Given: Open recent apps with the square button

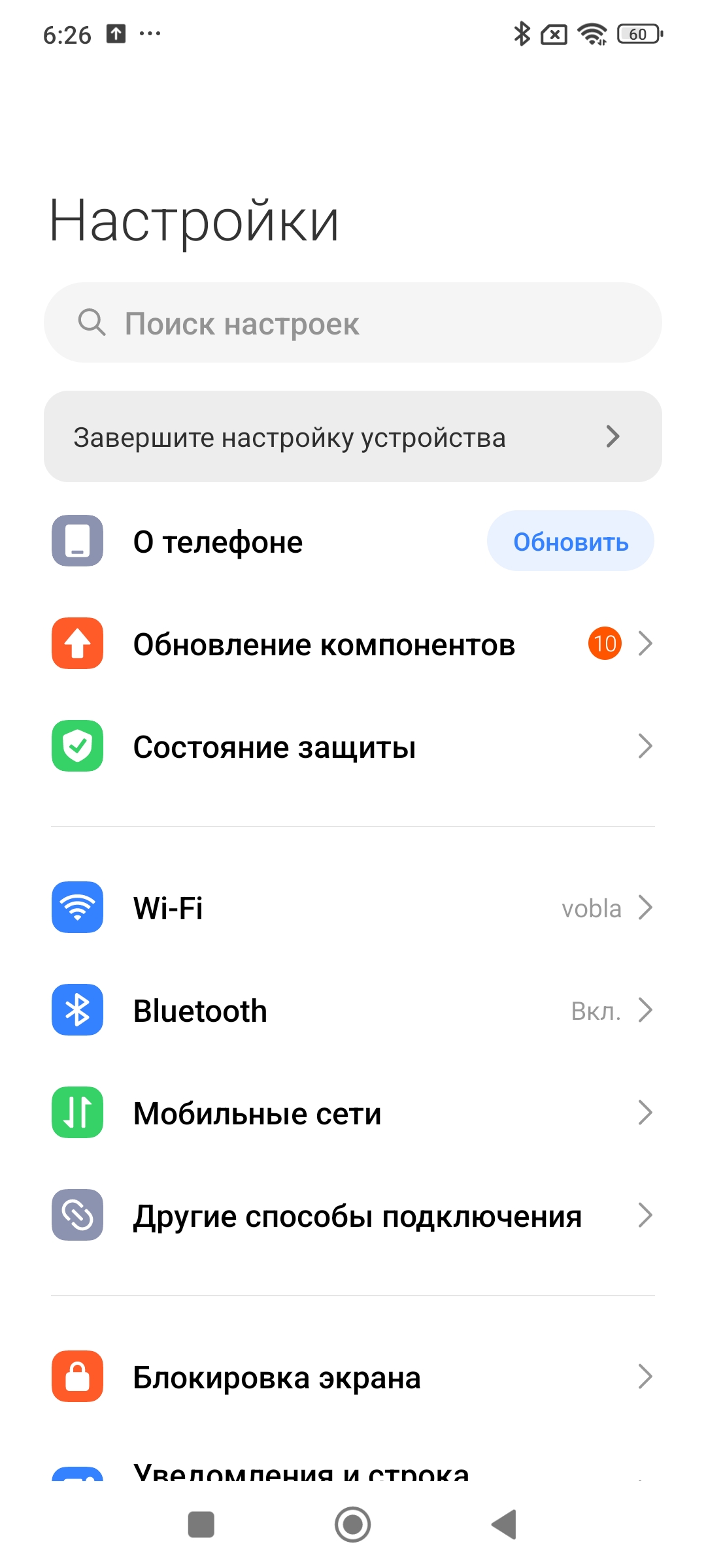Looking at the screenshot, I should (201, 1524).
